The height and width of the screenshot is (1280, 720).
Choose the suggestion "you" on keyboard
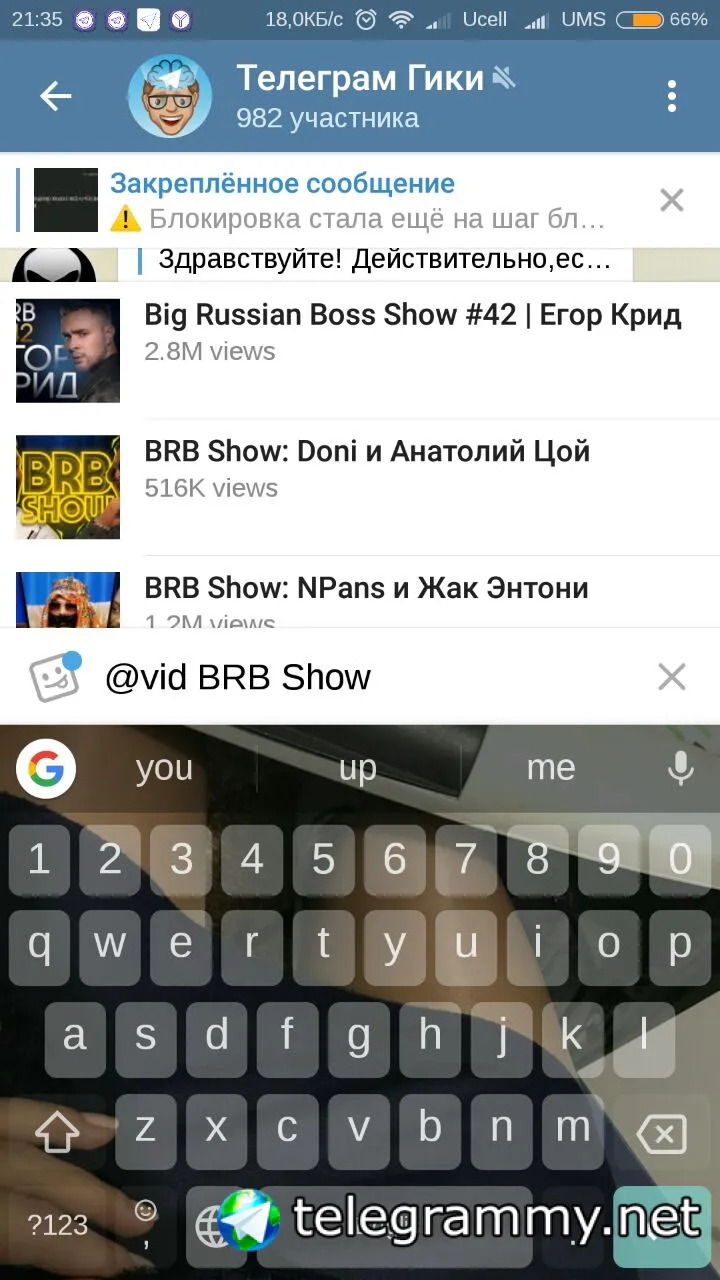(165, 768)
